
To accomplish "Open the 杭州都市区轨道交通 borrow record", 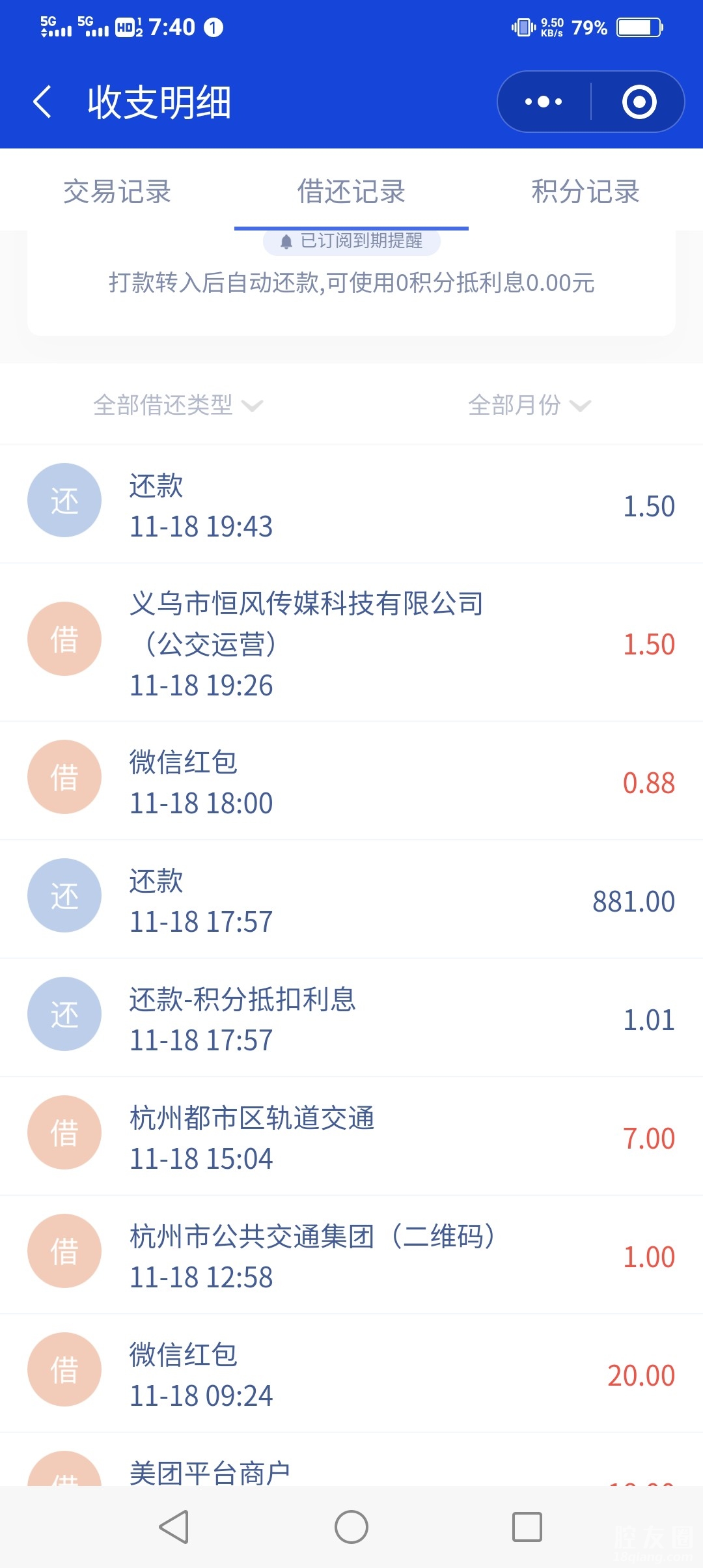I will tap(351, 1137).
